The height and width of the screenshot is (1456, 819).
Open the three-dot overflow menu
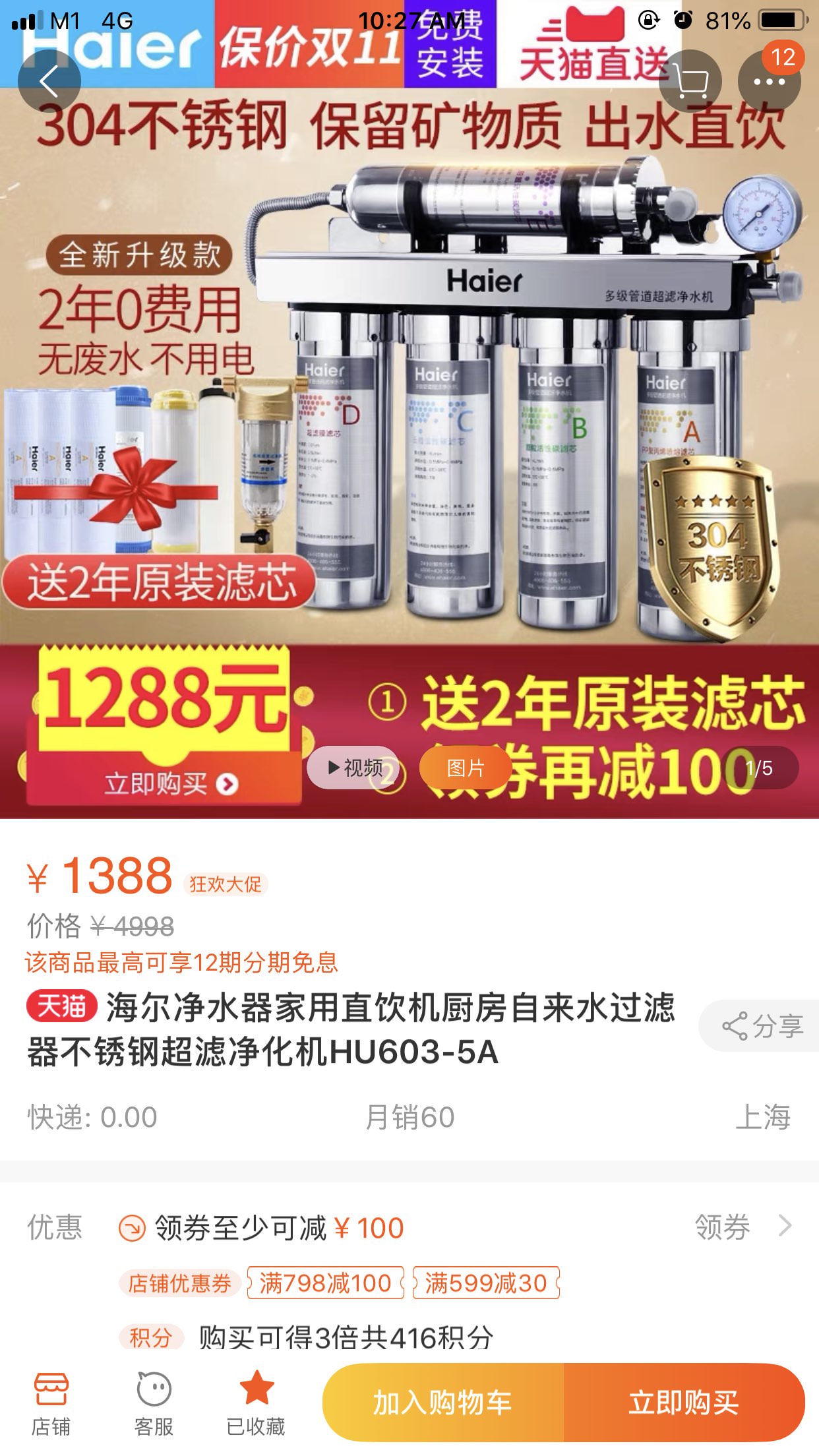click(769, 82)
